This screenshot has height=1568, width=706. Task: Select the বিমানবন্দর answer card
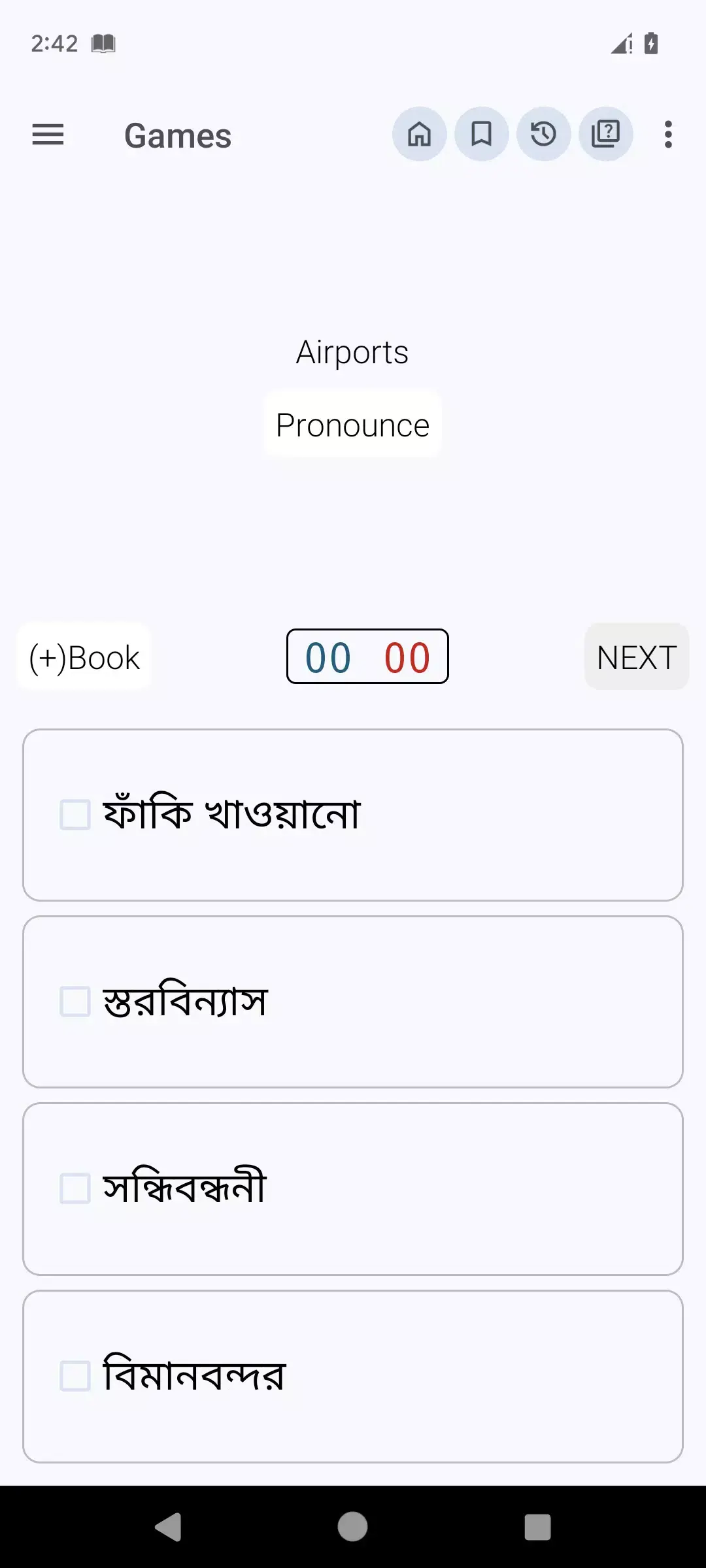[x=353, y=1377]
